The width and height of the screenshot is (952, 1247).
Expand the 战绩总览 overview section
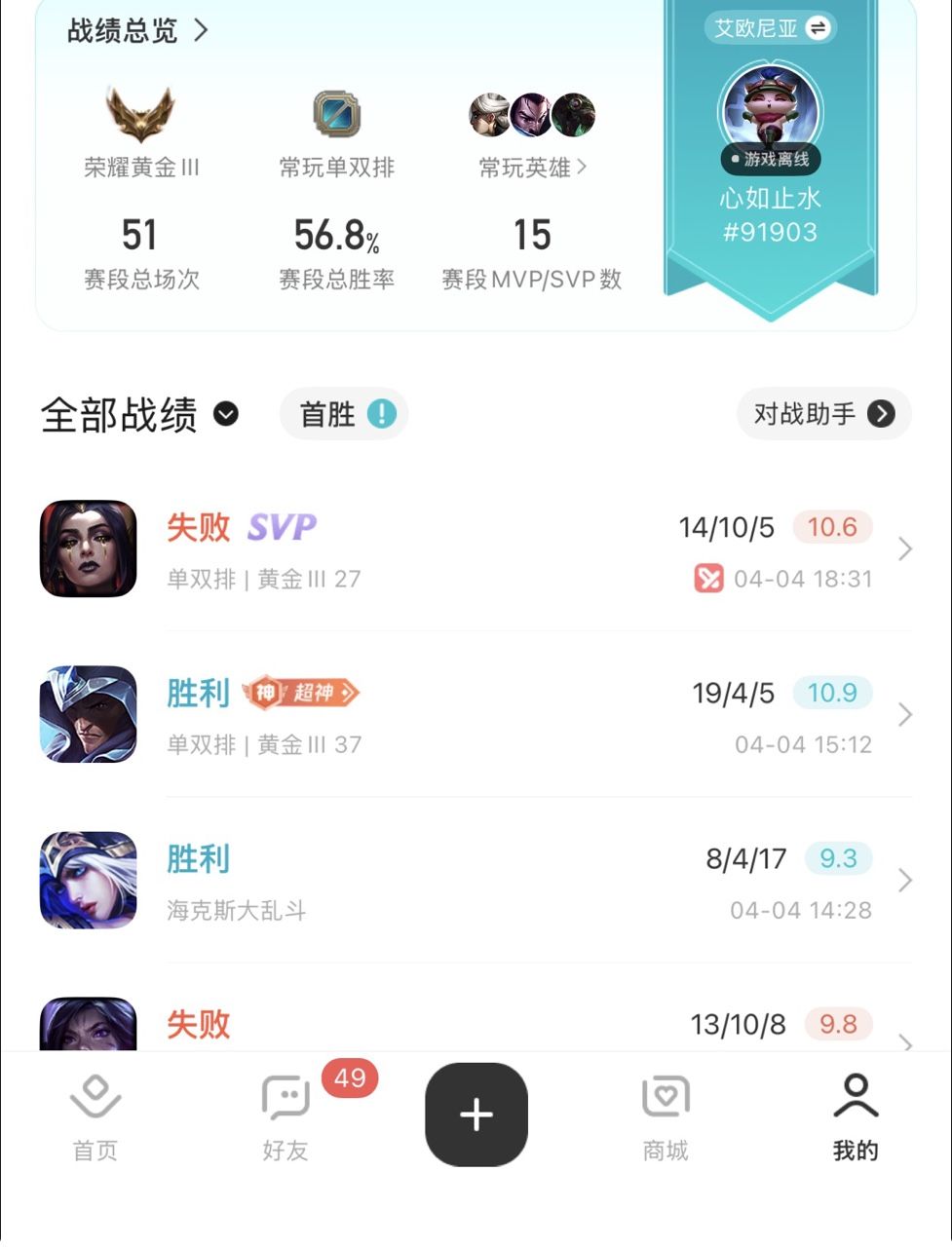(132, 31)
